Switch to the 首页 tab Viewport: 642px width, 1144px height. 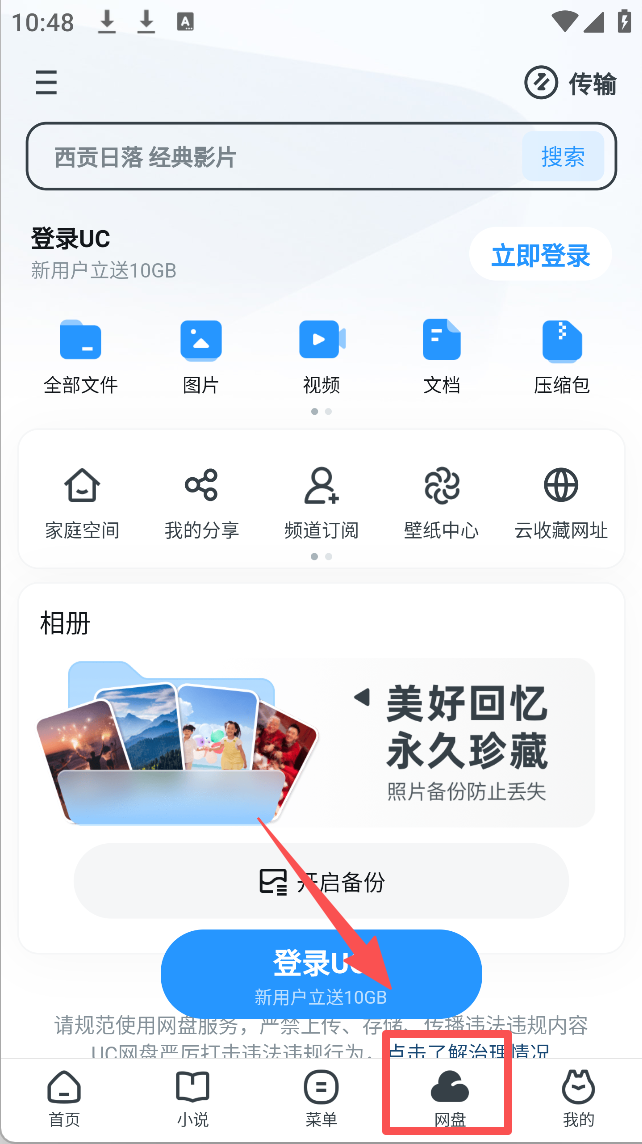click(x=65, y=1099)
